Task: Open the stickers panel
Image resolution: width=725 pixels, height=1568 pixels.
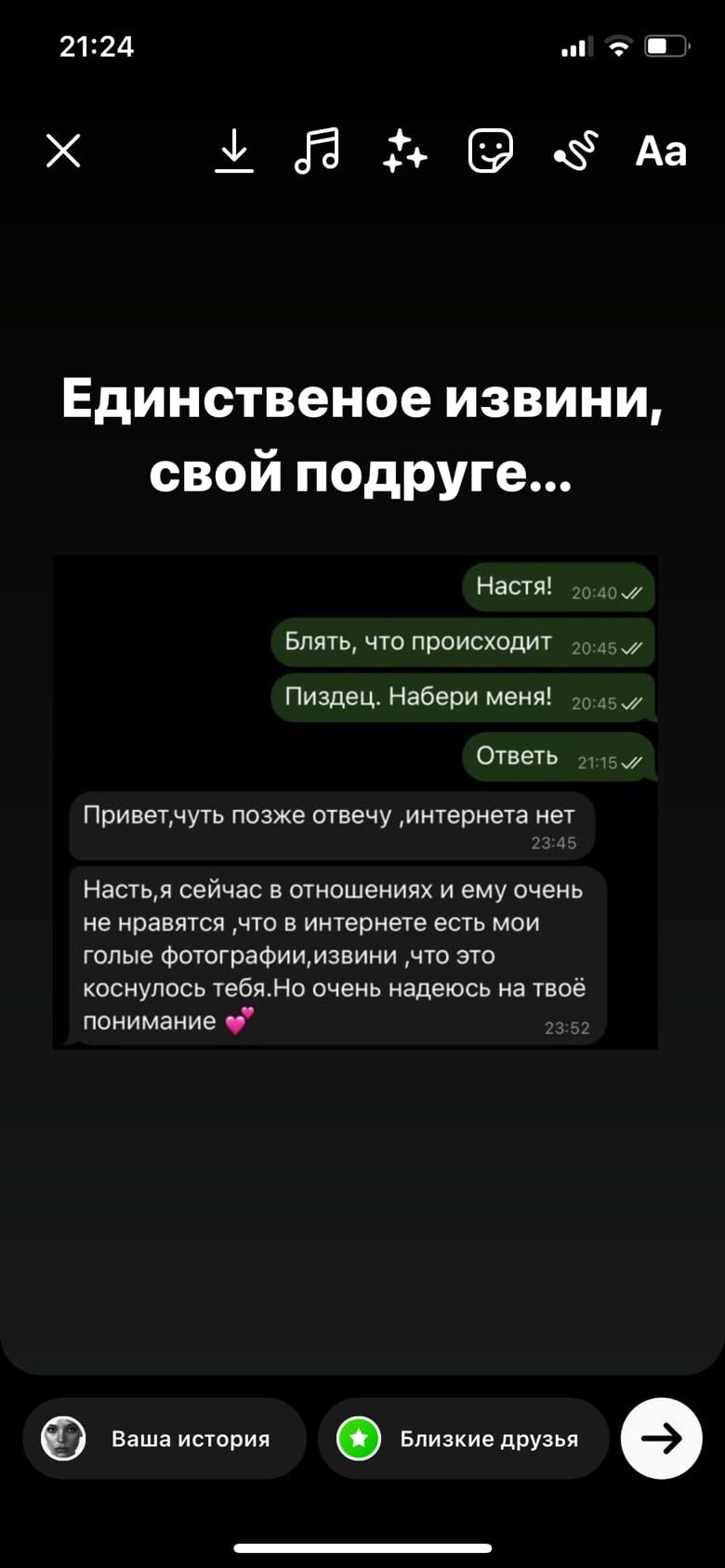Action: pos(490,150)
